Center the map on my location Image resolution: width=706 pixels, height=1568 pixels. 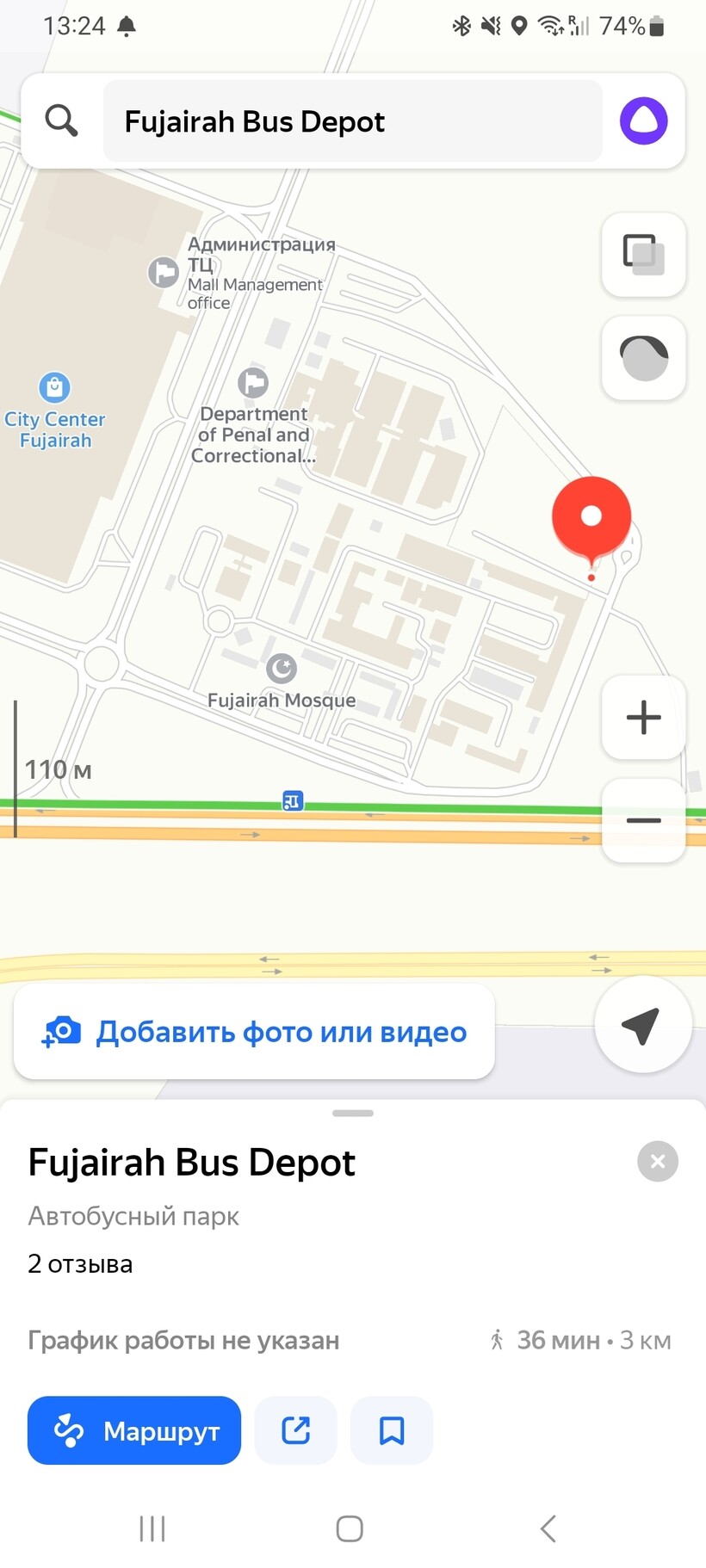[x=642, y=1024]
